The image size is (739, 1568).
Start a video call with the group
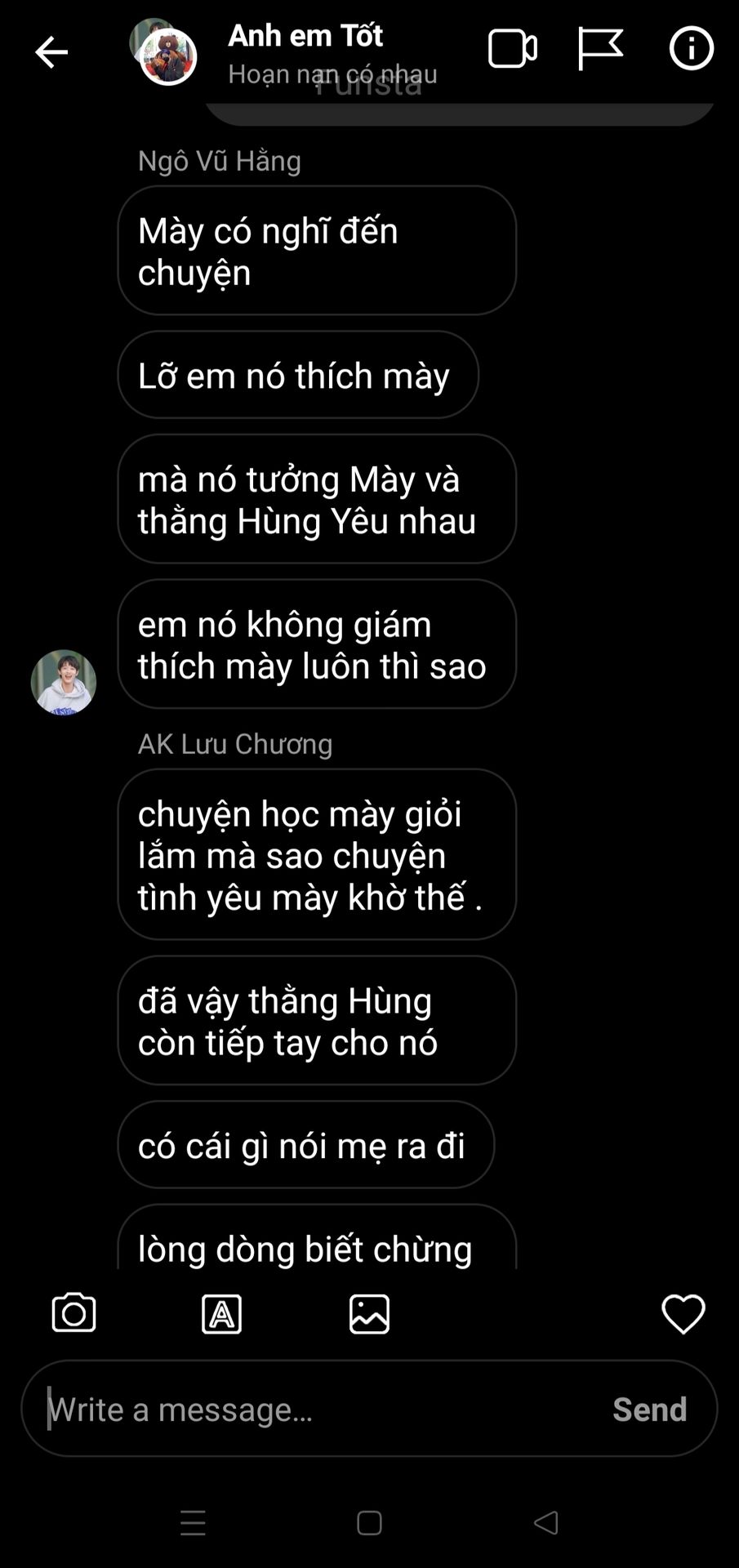[x=512, y=49]
